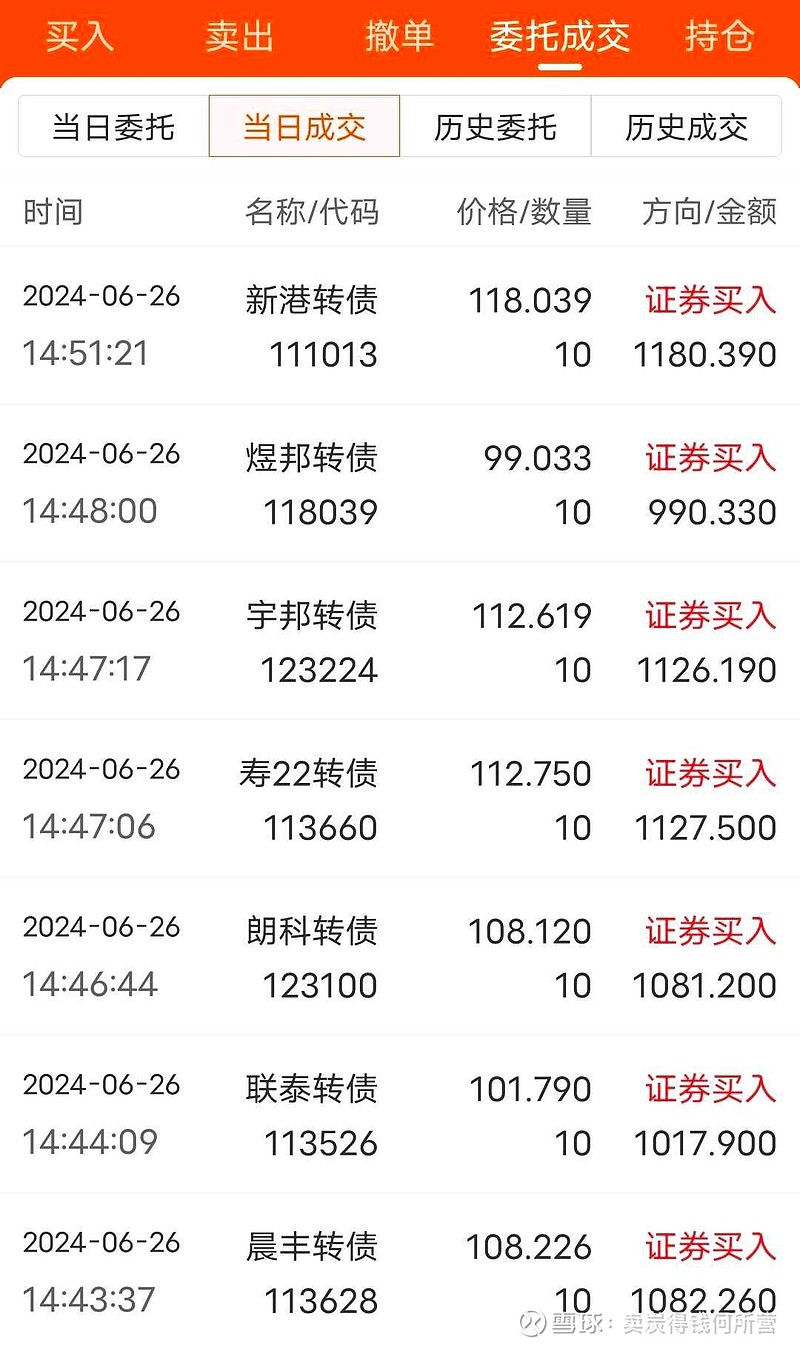Image resolution: width=800 pixels, height=1348 pixels.
Task: Open the 宇邦转债 trade record
Action: coord(400,641)
